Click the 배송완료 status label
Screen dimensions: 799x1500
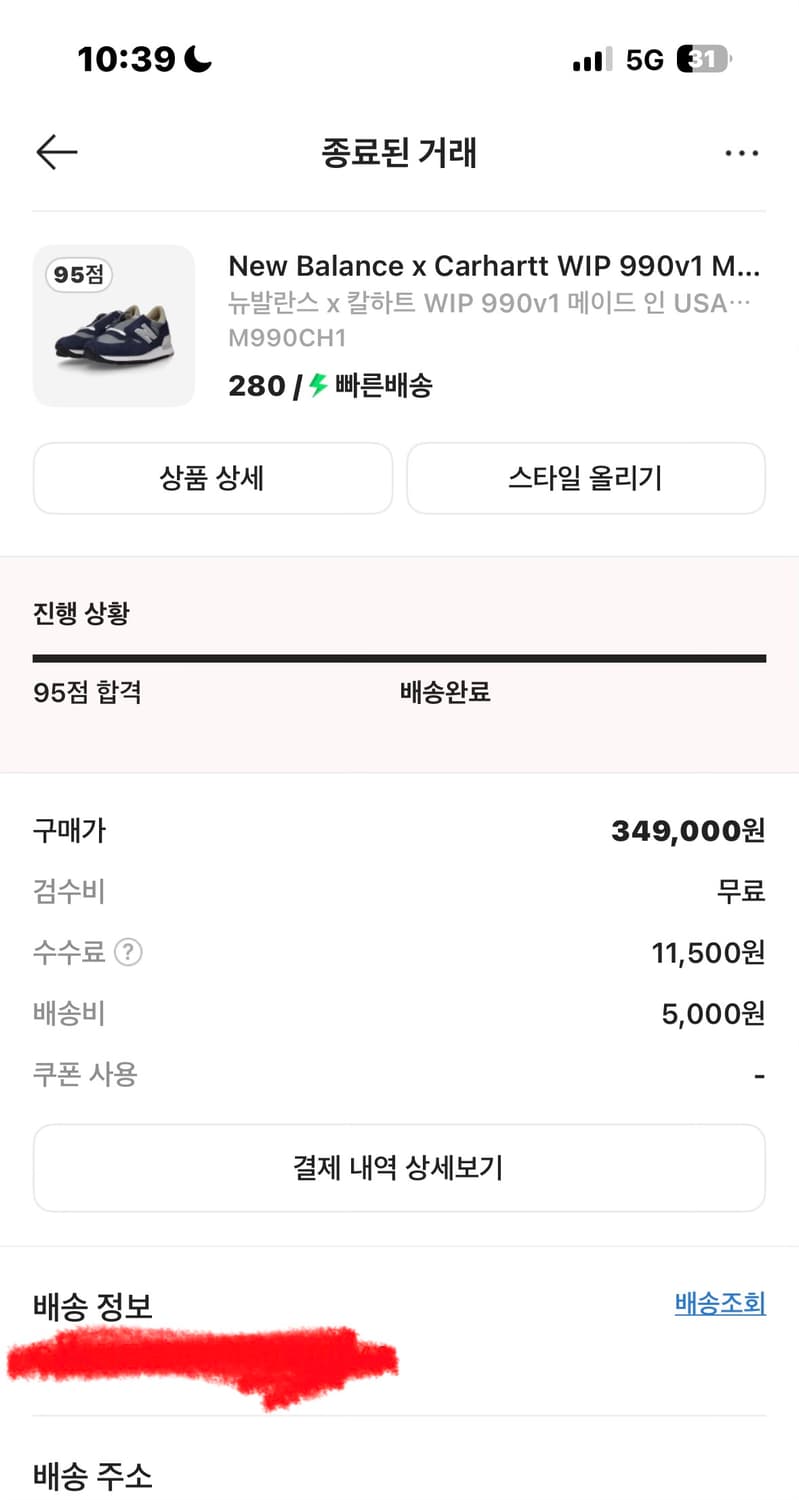tap(444, 692)
